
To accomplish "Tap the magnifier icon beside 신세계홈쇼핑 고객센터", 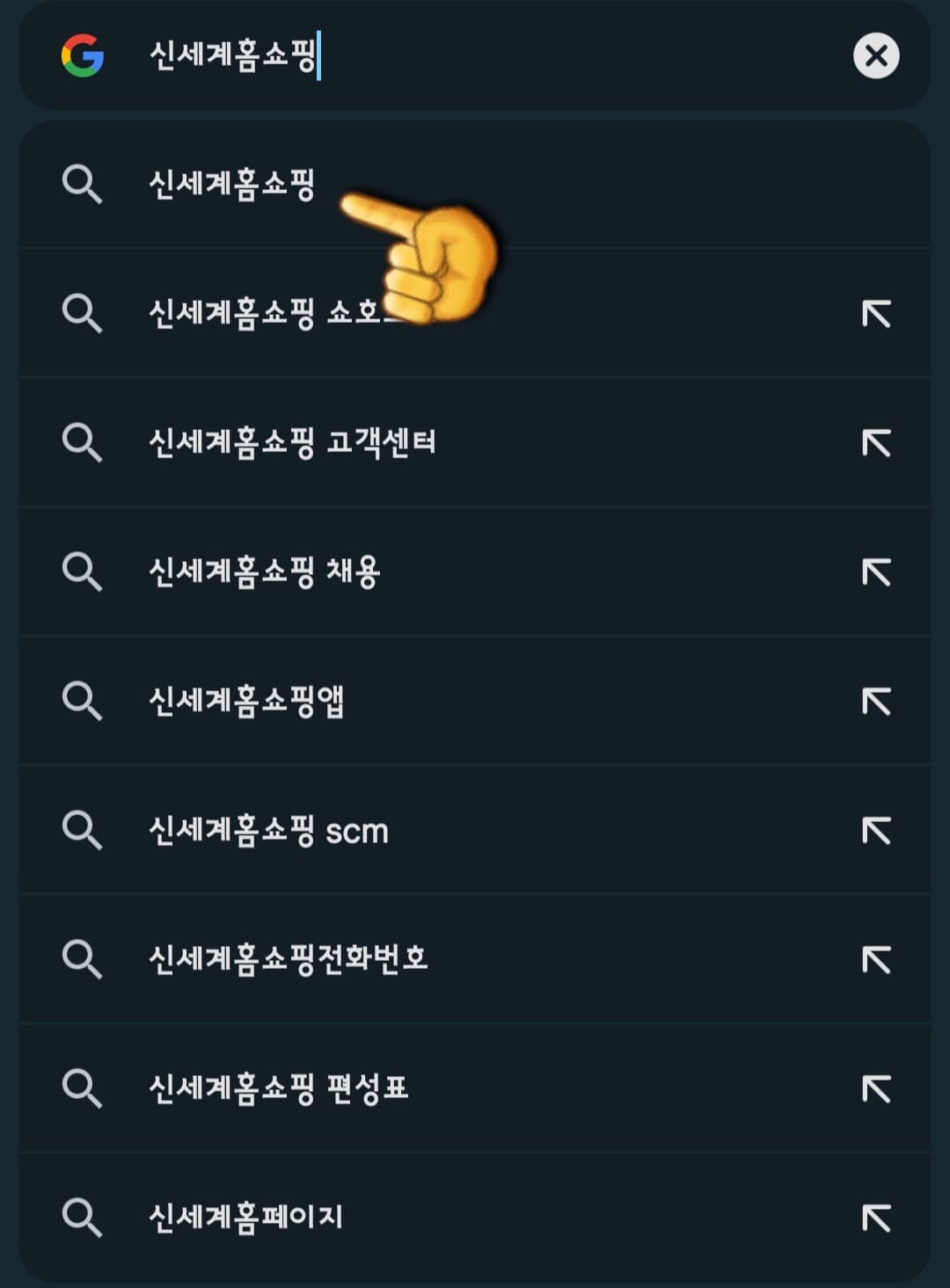I will tap(84, 442).
